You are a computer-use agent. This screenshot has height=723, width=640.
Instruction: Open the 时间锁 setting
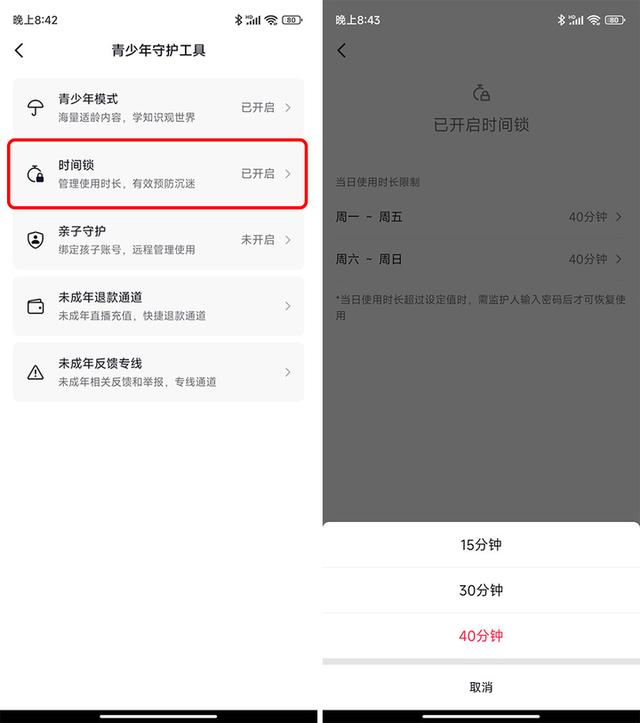158,174
